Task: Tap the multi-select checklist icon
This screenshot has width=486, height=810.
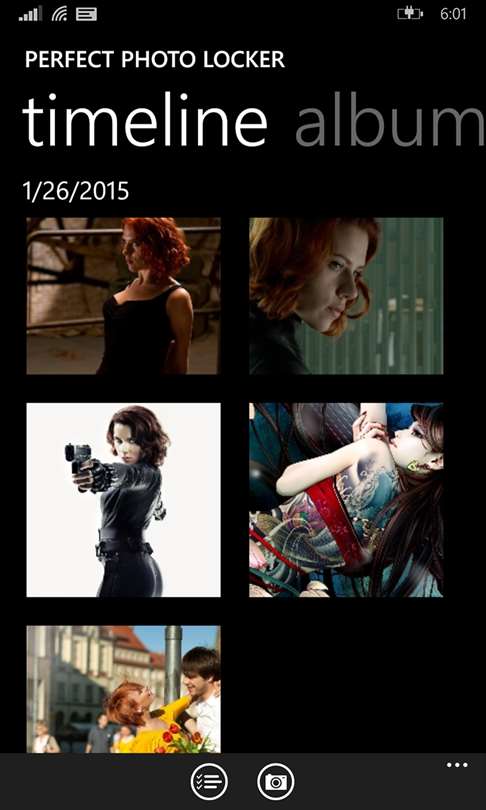Action: [x=209, y=782]
